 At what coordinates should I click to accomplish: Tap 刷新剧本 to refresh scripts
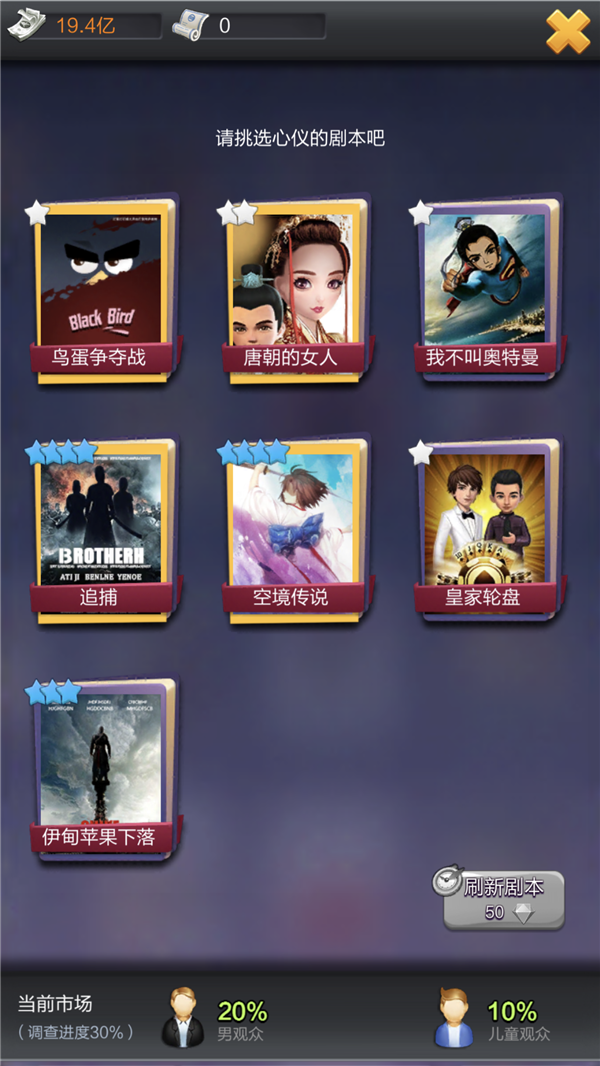(x=503, y=898)
